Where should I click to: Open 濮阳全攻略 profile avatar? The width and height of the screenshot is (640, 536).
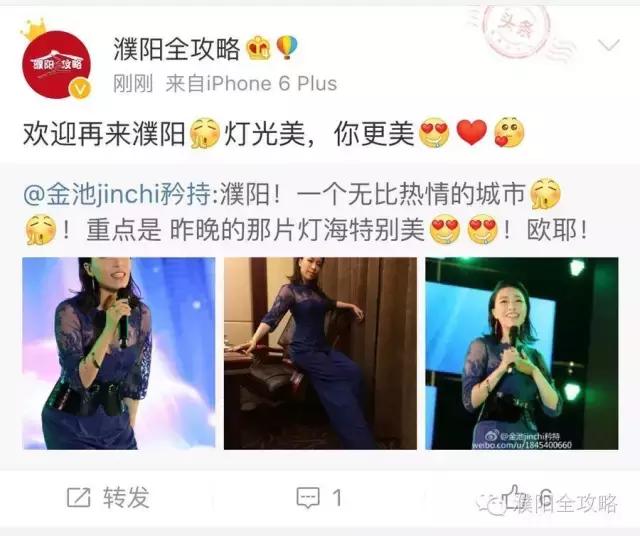pyautogui.click(x=57, y=63)
